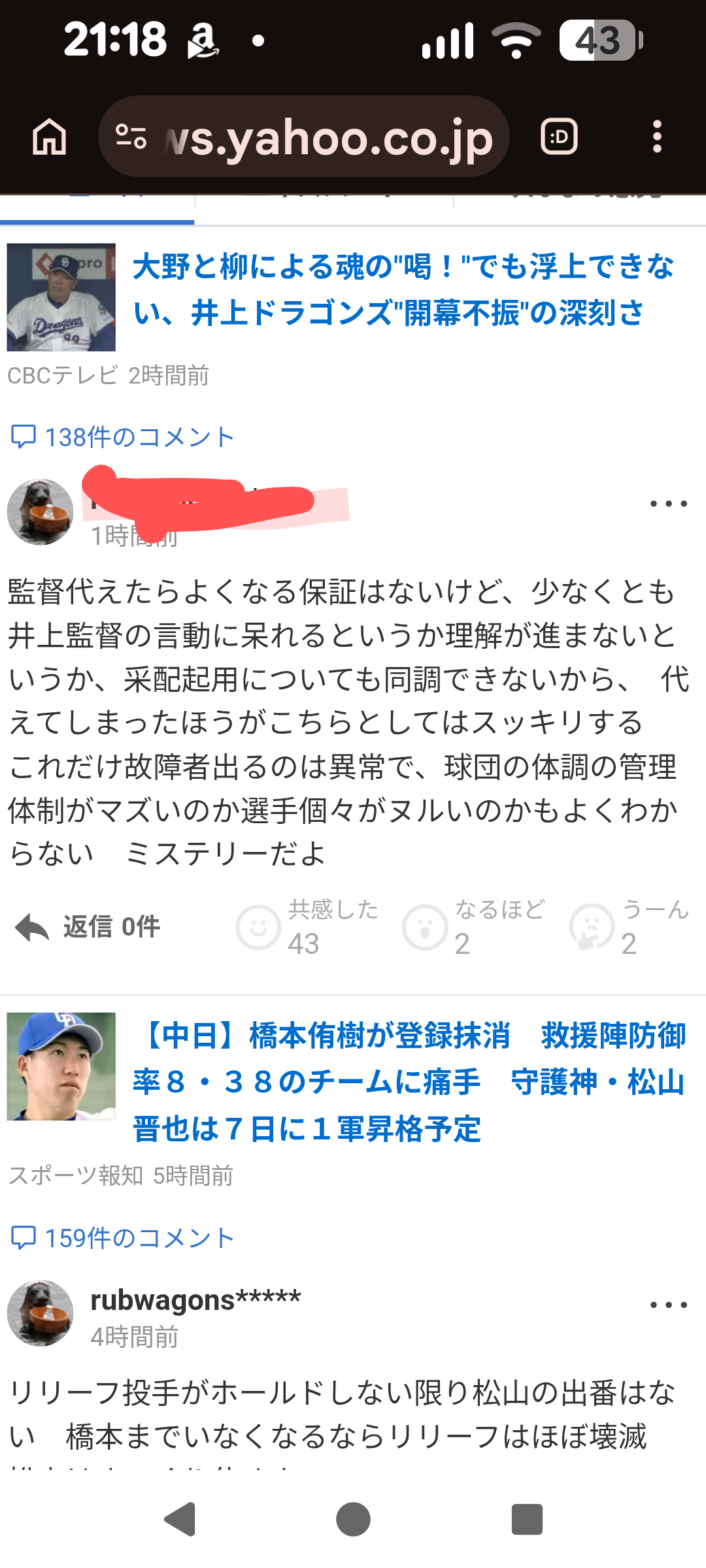
Task: View the 138件のコメント link
Action: 123,437
